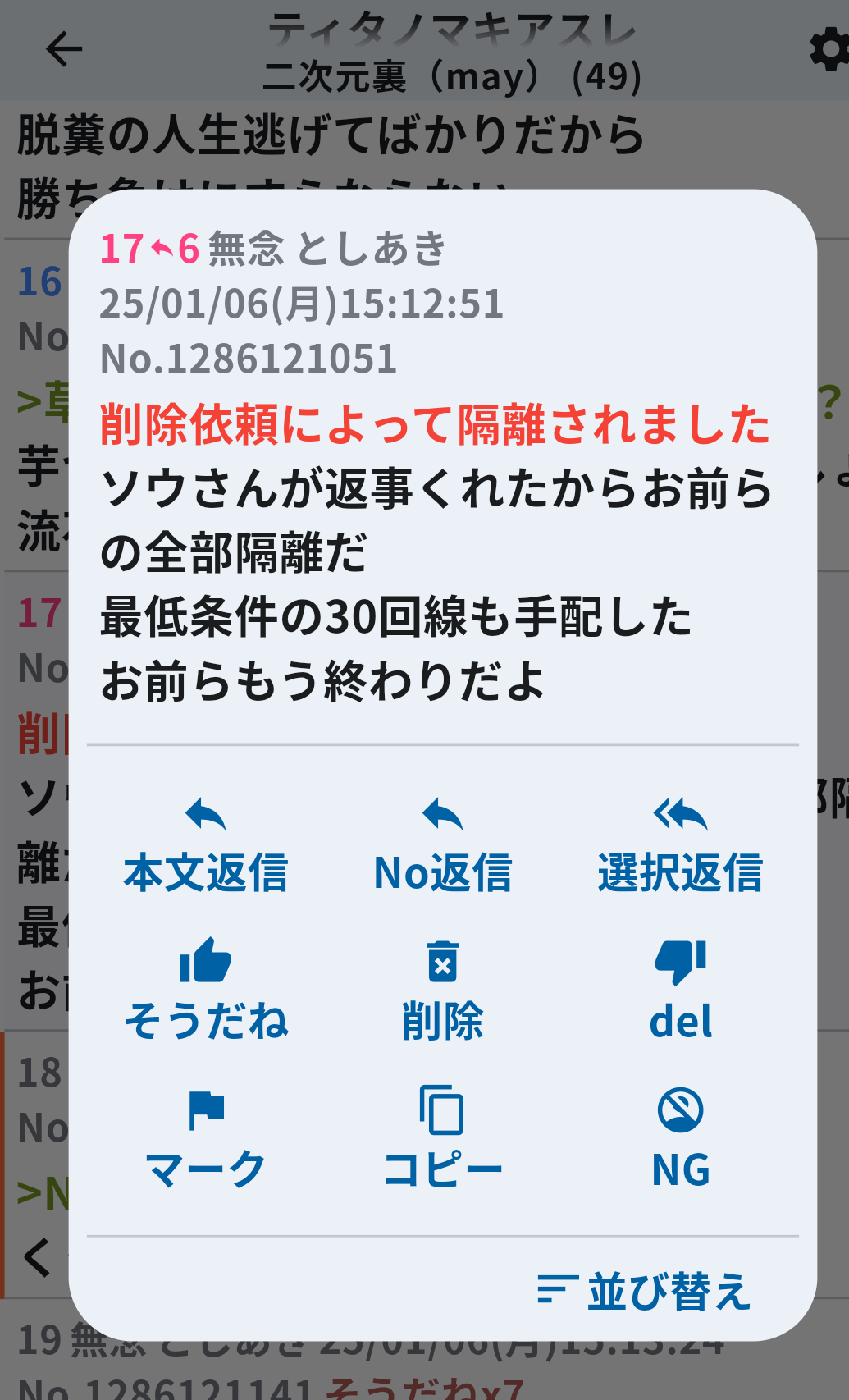
Task: Open the quoted post number 6 link
Action: tap(188, 249)
